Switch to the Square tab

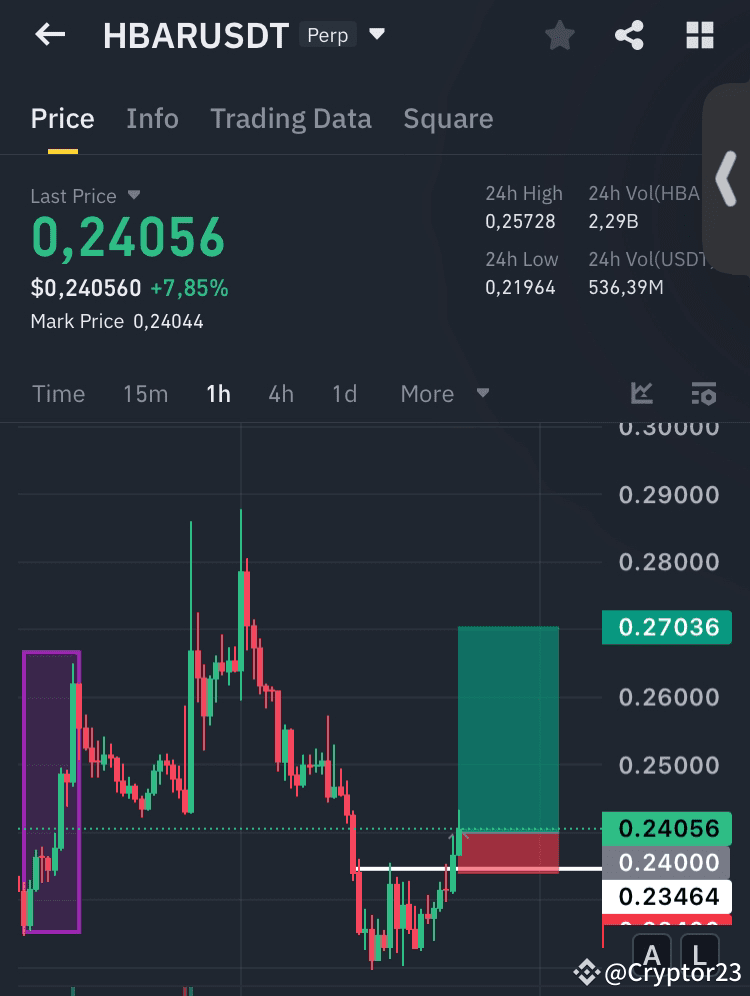[448, 118]
